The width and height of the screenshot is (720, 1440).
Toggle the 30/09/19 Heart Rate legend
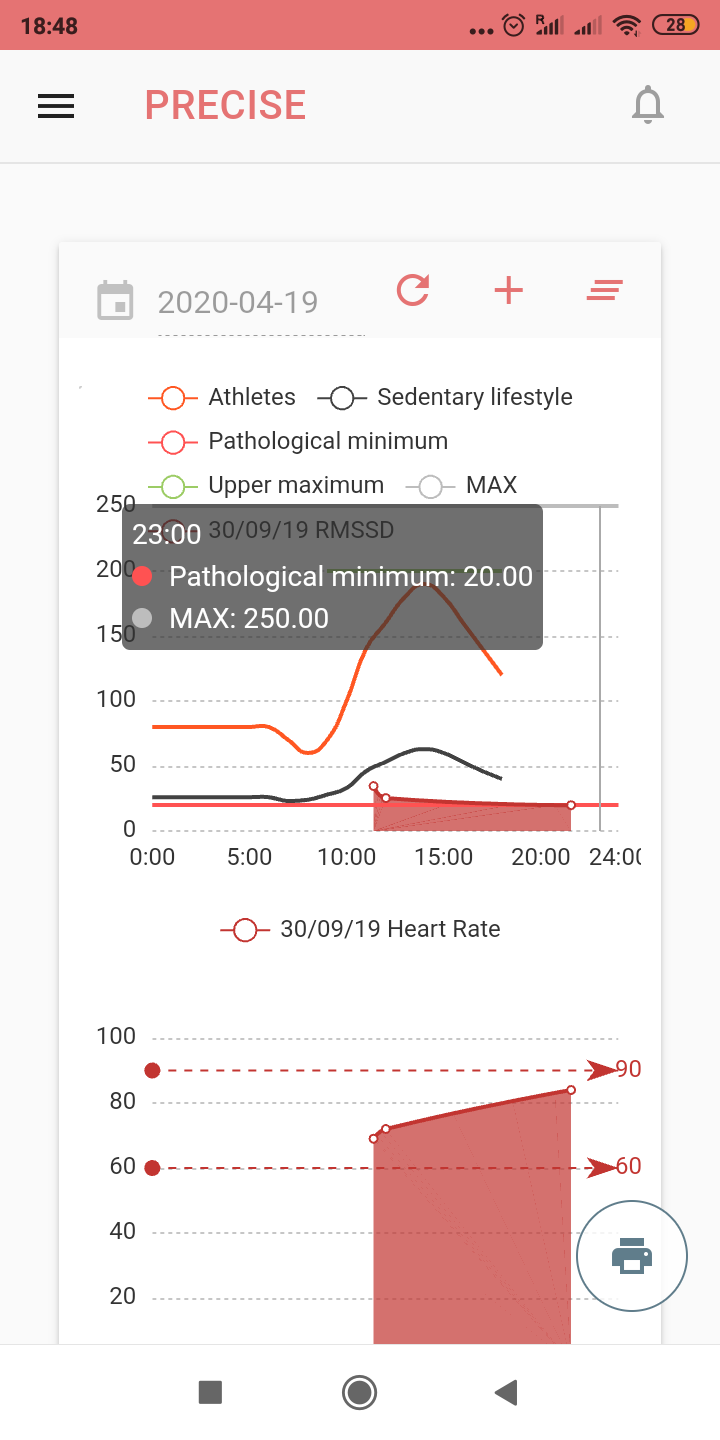point(361,929)
